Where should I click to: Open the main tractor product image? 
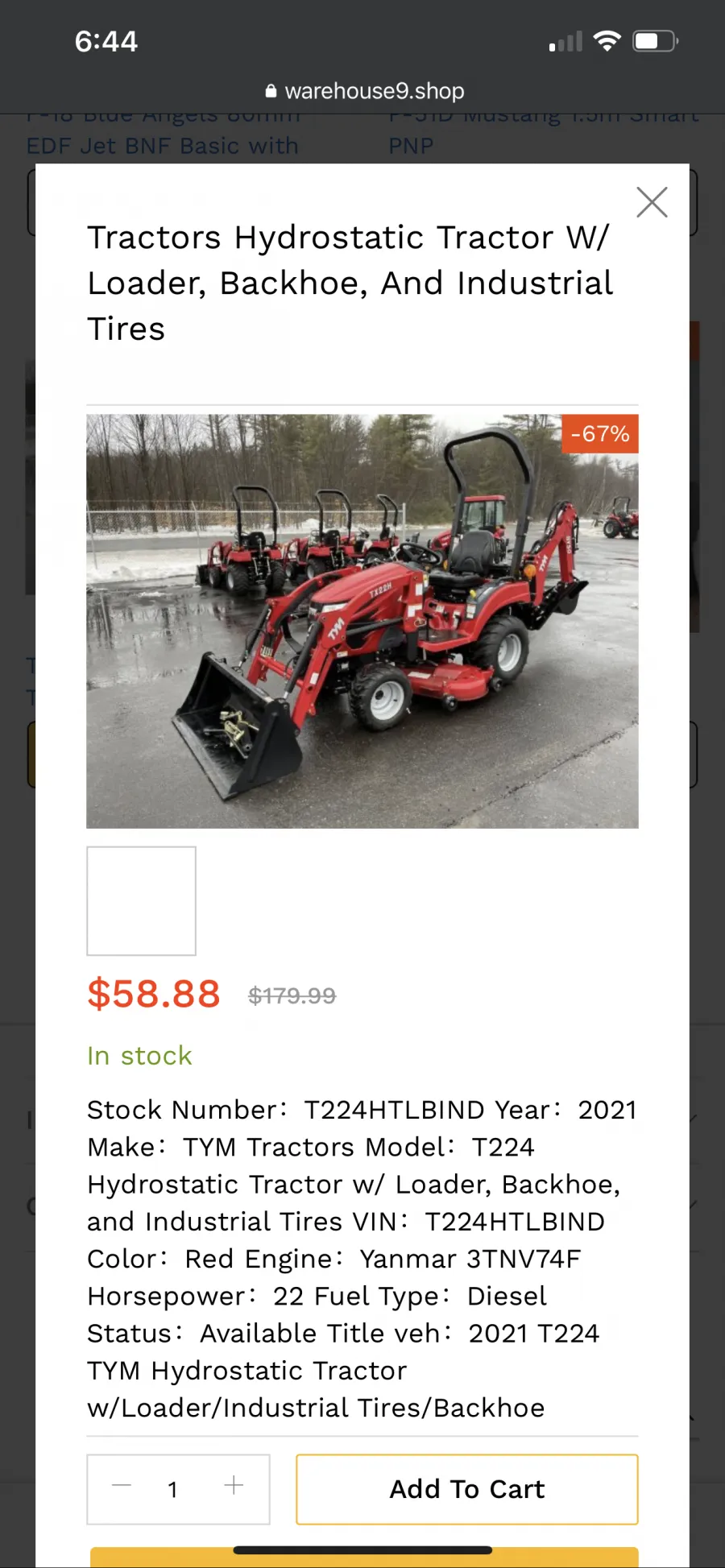click(362, 621)
